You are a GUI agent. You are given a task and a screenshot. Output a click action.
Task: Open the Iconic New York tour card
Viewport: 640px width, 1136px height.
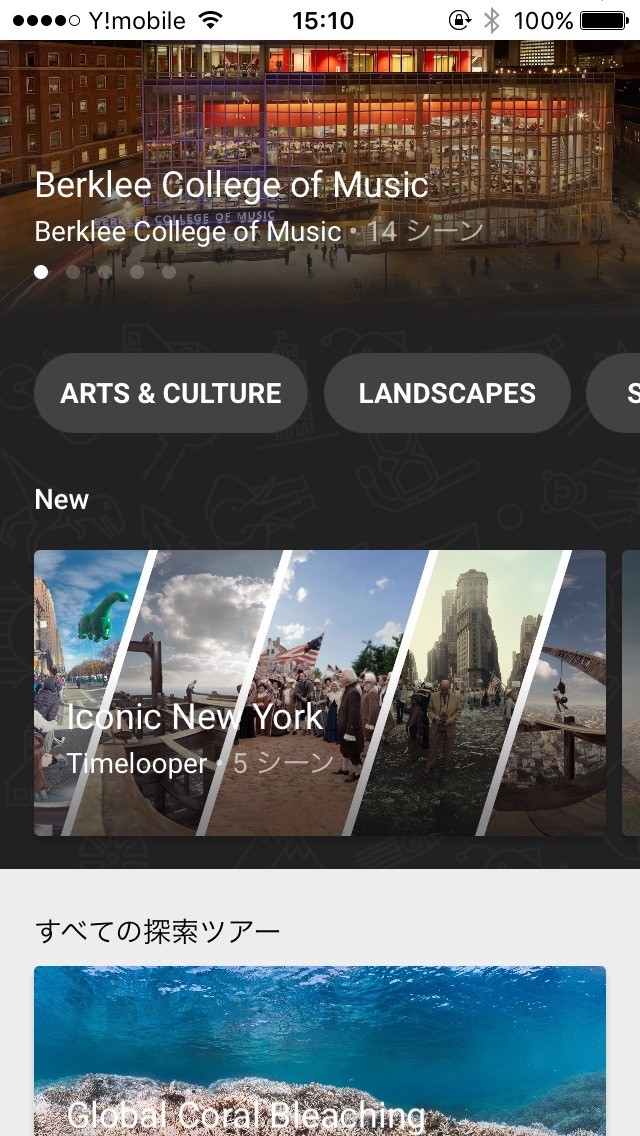320,693
